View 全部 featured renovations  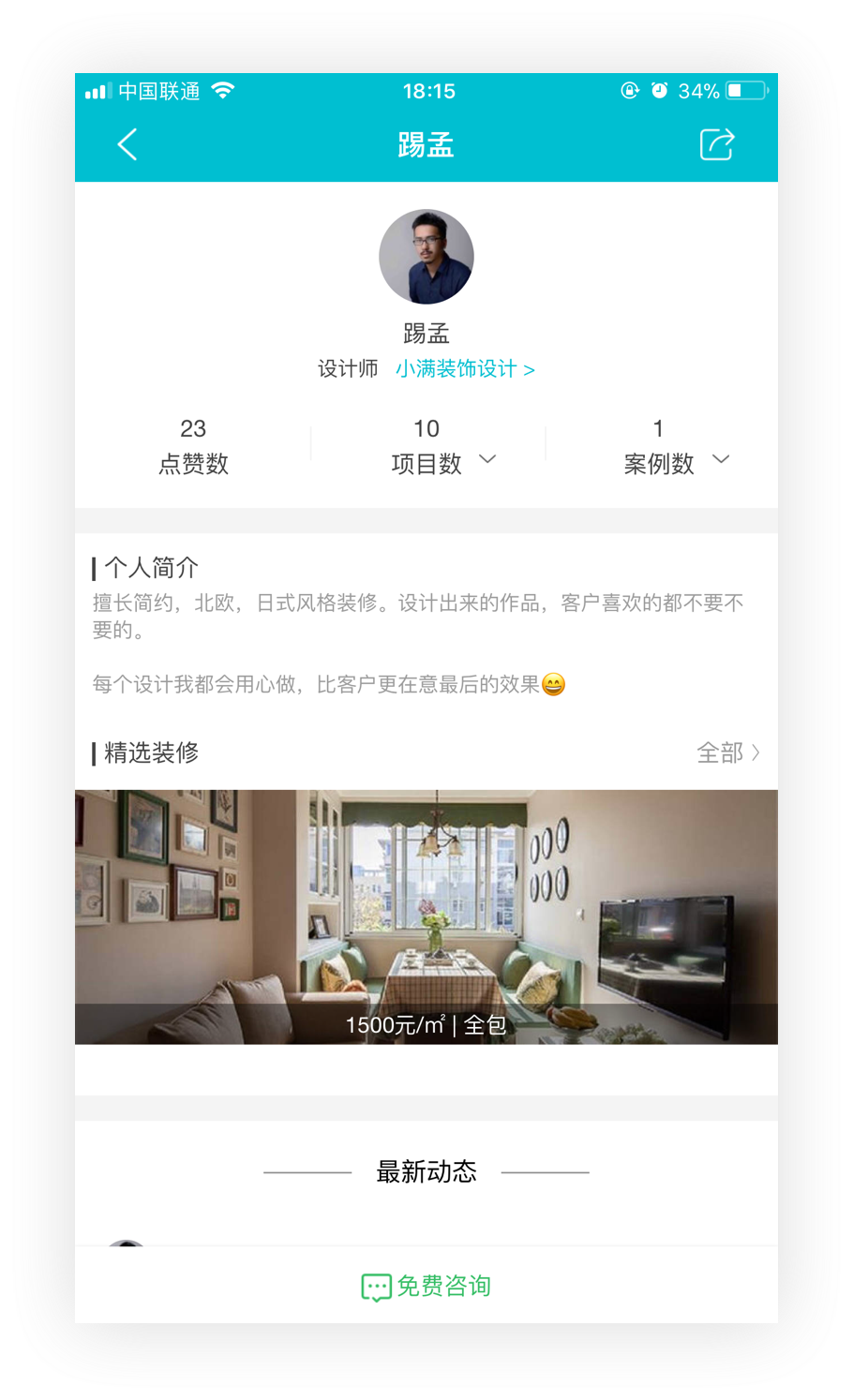pos(727,752)
